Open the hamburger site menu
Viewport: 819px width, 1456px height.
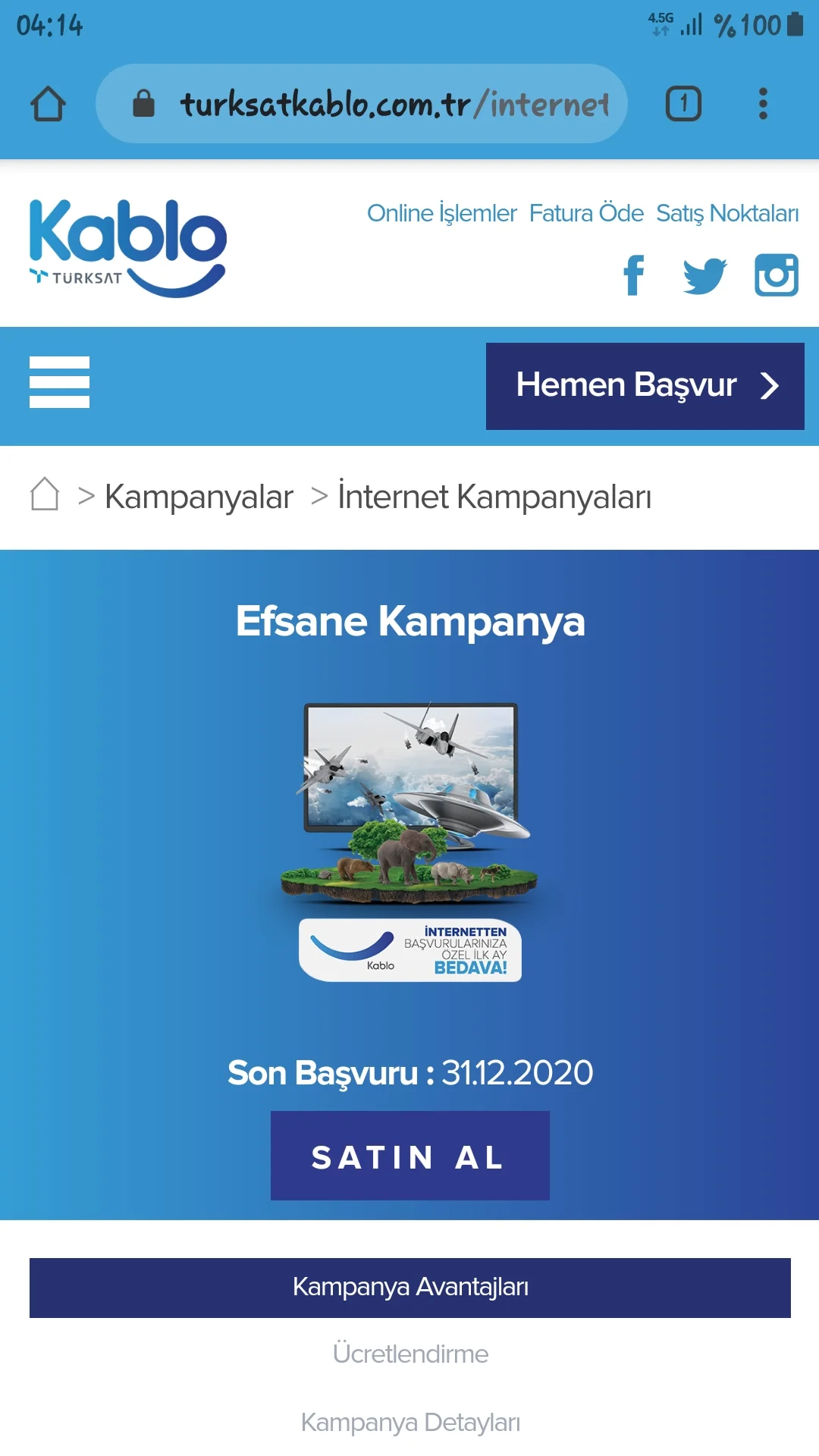pos(59,382)
